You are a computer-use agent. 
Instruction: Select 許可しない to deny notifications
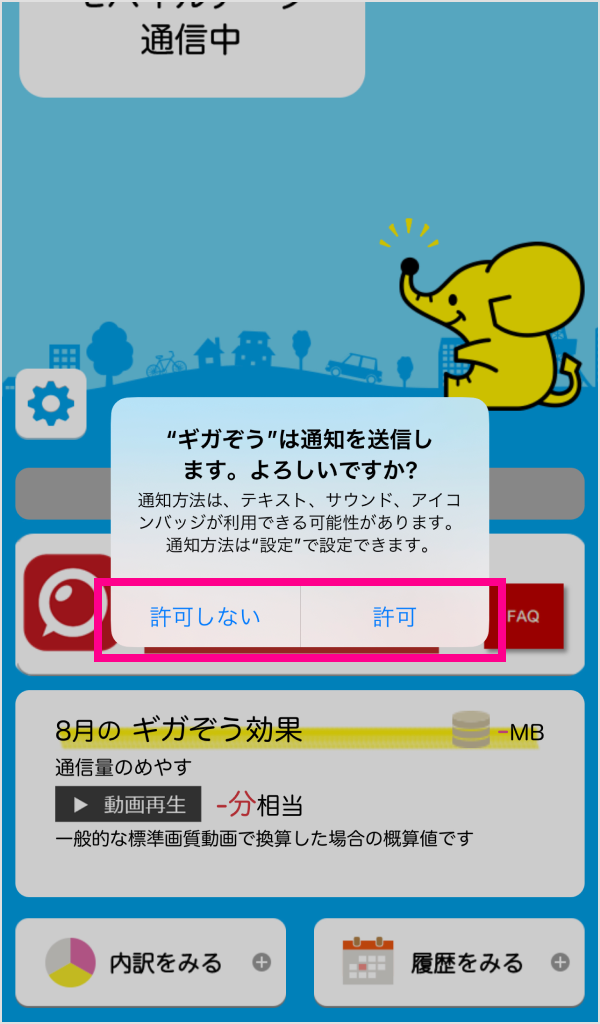click(205, 617)
